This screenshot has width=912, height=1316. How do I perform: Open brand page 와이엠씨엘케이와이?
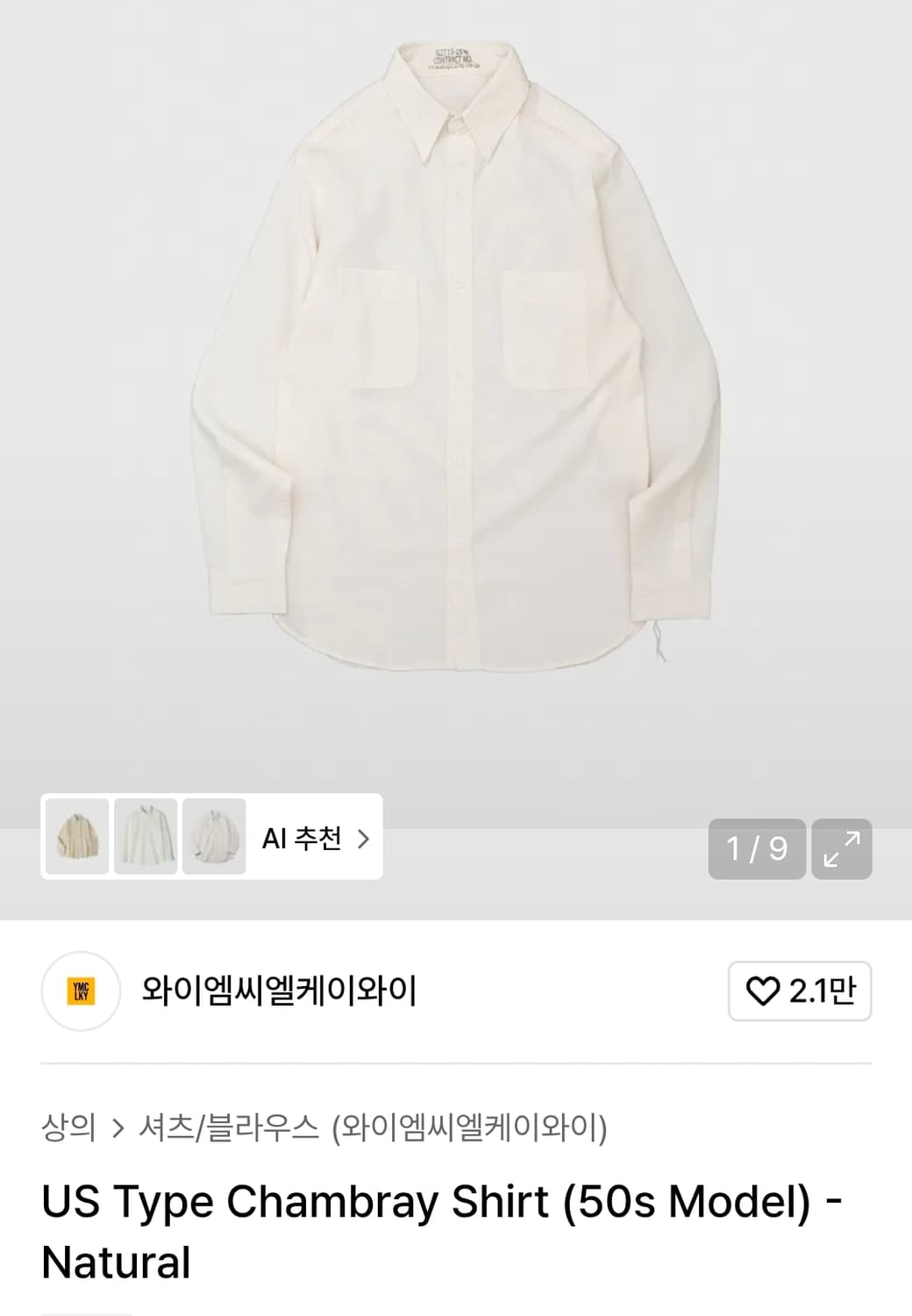[x=281, y=990]
